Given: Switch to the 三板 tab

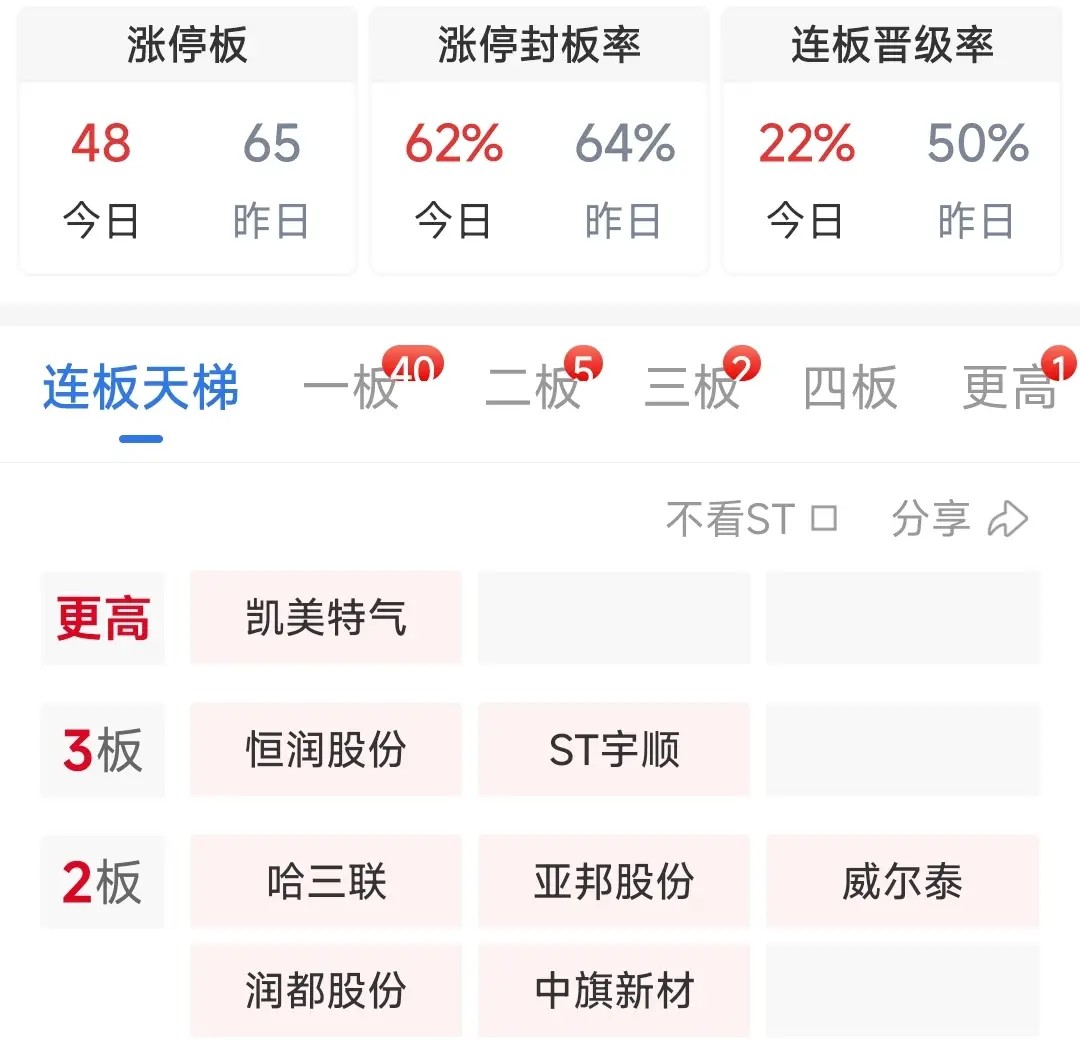Looking at the screenshot, I should click(692, 388).
